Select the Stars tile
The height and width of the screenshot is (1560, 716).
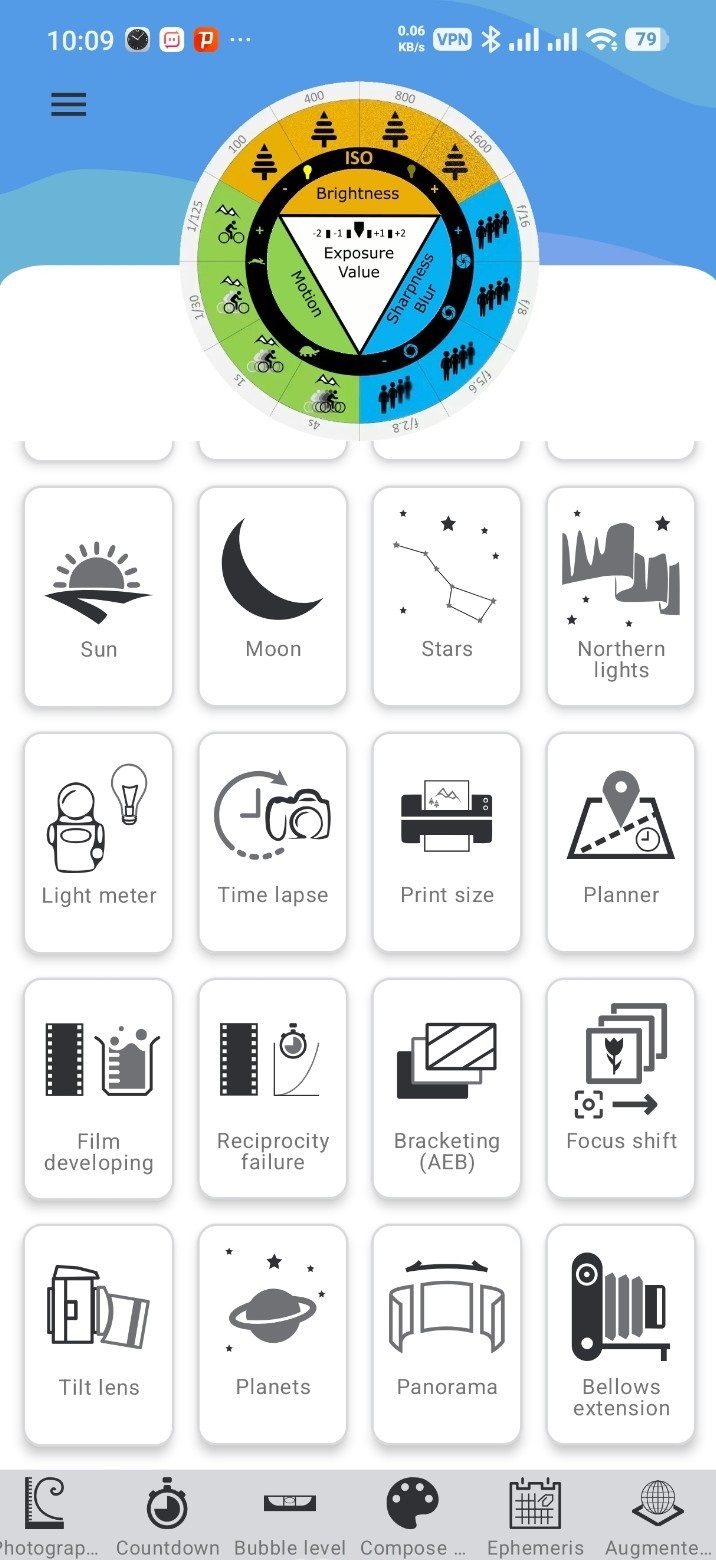[447, 597]
